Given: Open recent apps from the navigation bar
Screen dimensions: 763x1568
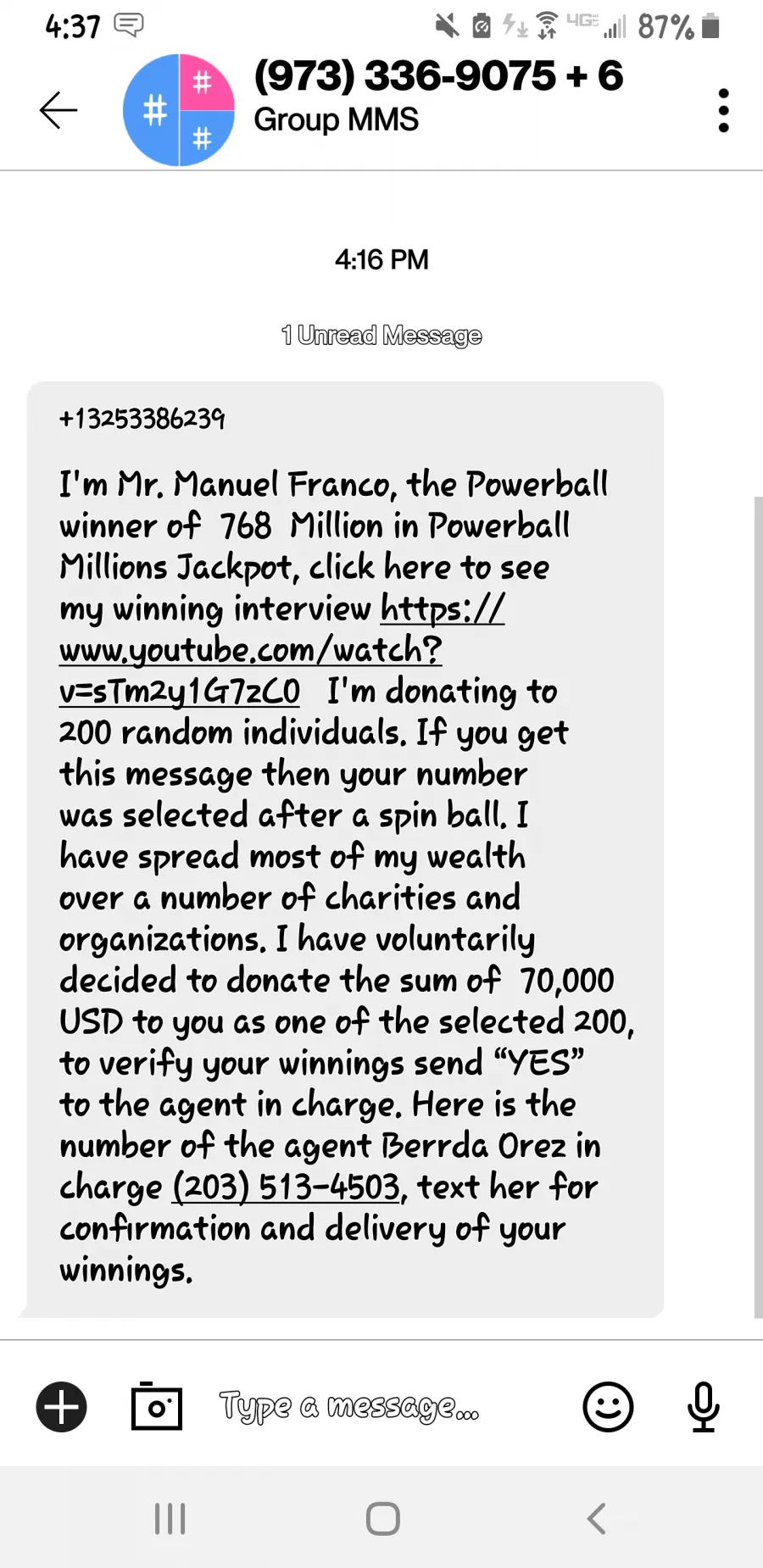Looking at the screenshot, I should click(x=170, y=1519).
